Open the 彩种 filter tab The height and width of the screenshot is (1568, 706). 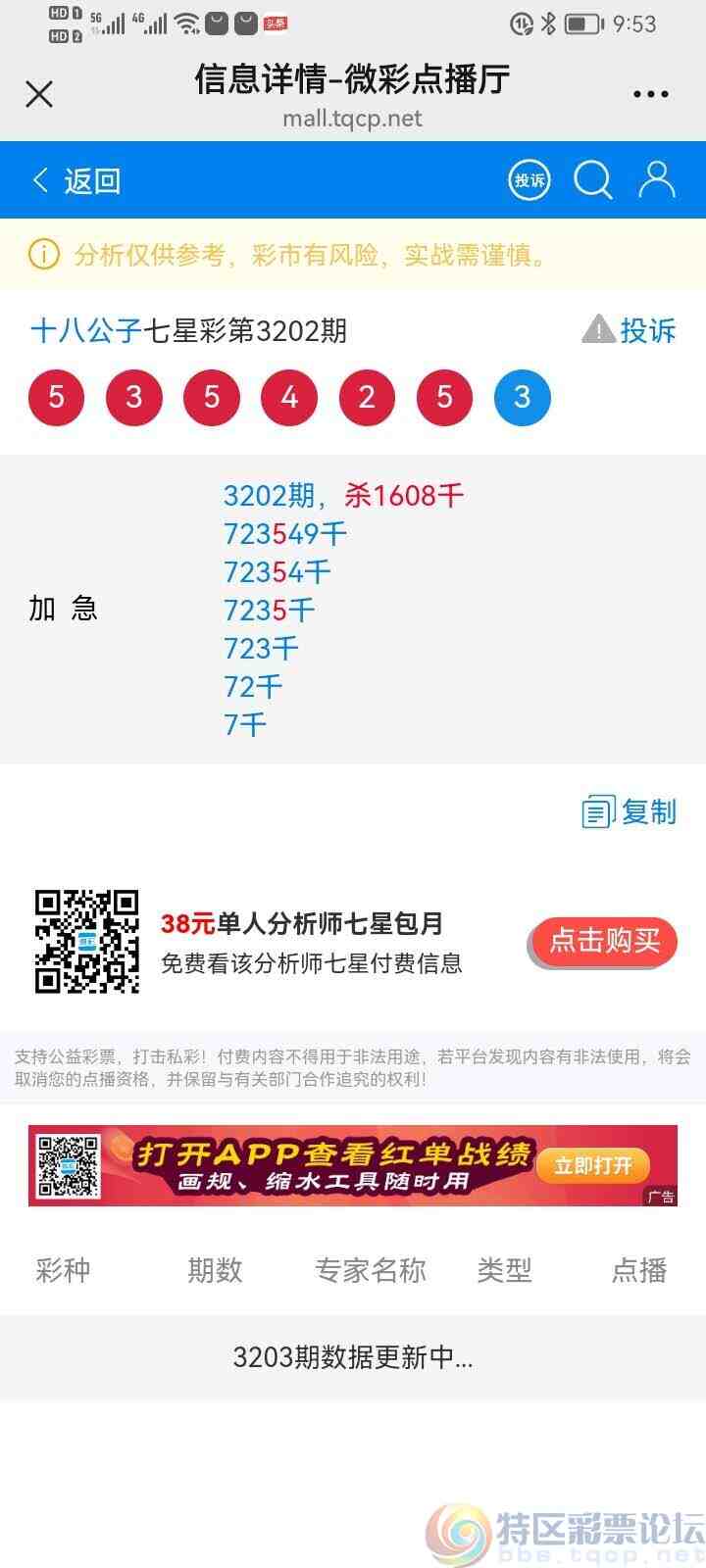(x=62, y=1270)
